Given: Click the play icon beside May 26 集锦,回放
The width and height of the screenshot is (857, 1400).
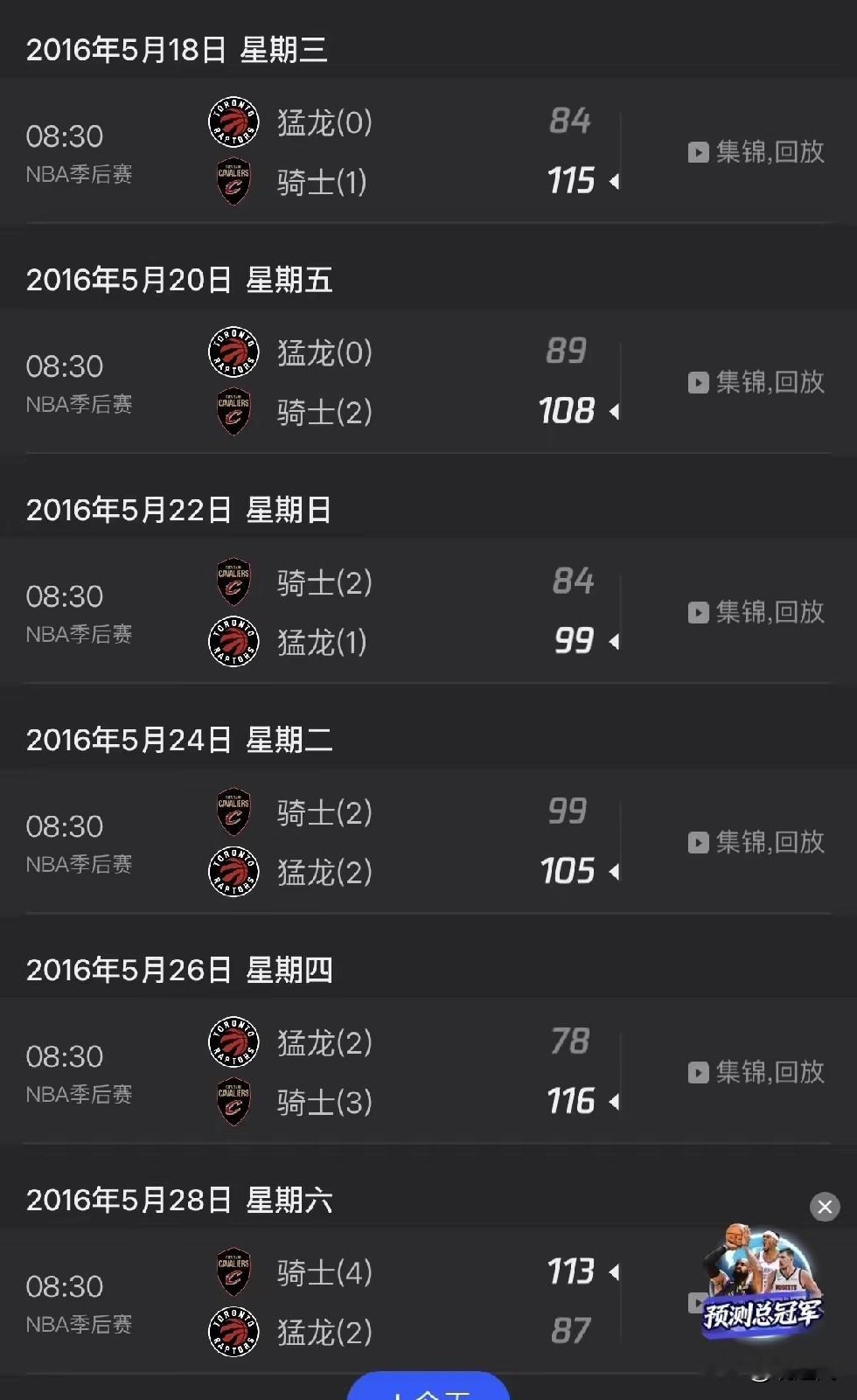Looking at the screenshot, I should click(x=698, y=1071).
